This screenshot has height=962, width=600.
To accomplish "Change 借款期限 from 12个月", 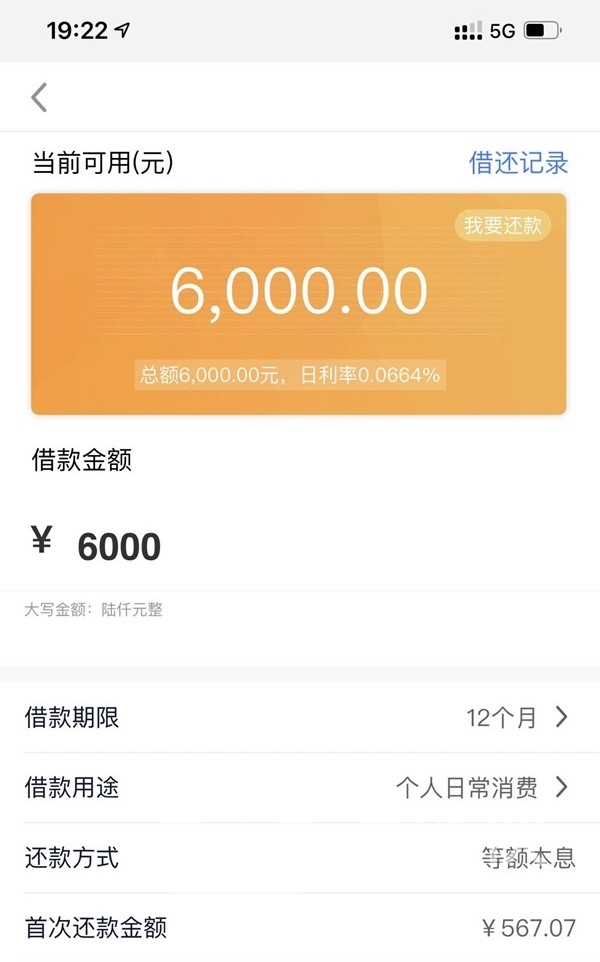I will pyautogui.click(x=300, y=717).
